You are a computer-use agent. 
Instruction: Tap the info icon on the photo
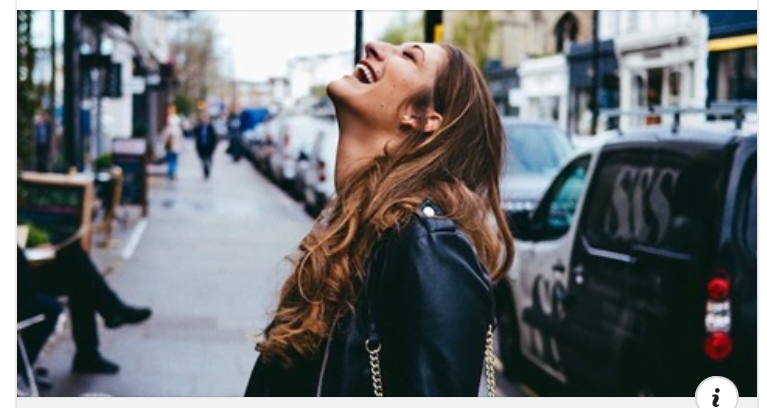[716, 396]
